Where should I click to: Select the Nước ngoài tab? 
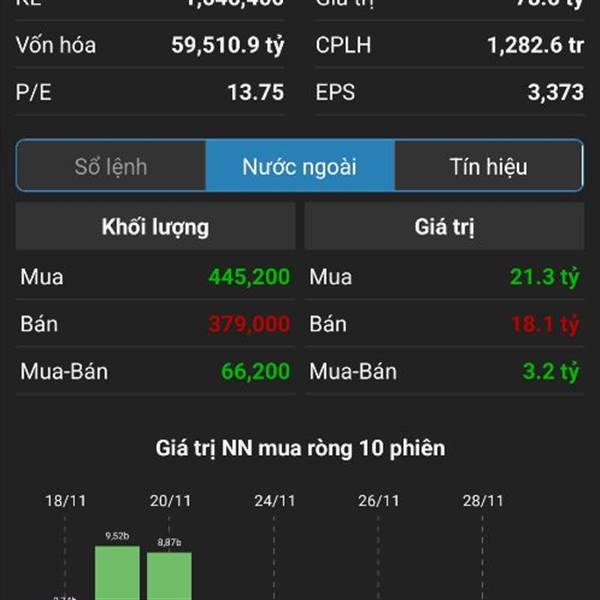click(x=299, y=166)
